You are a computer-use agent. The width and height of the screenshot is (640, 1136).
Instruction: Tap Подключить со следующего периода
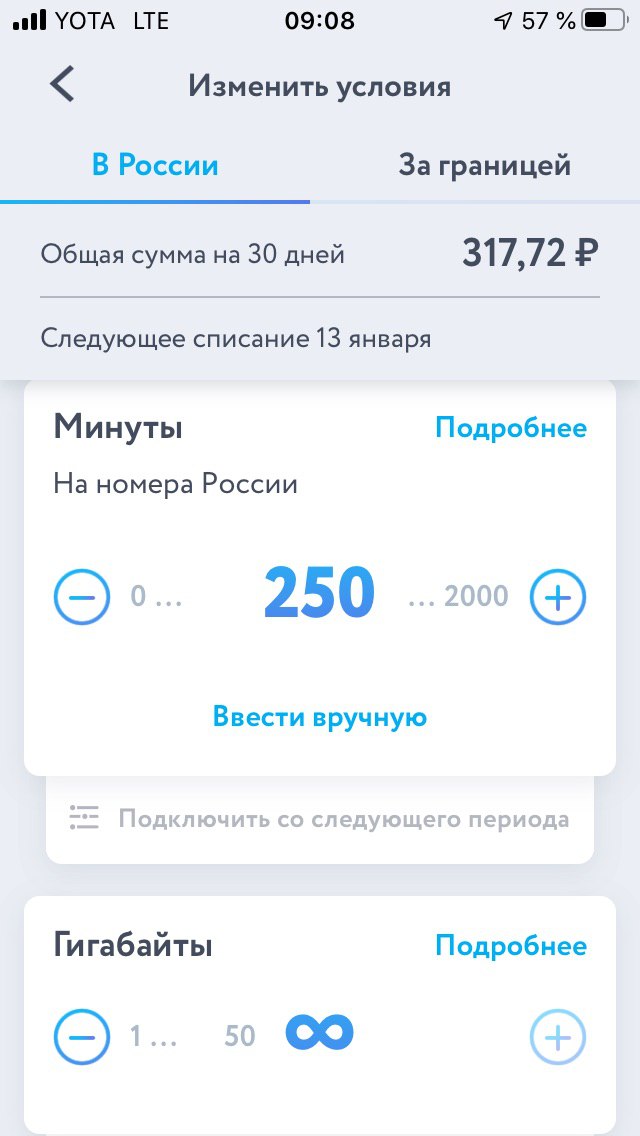coord(320,819)
